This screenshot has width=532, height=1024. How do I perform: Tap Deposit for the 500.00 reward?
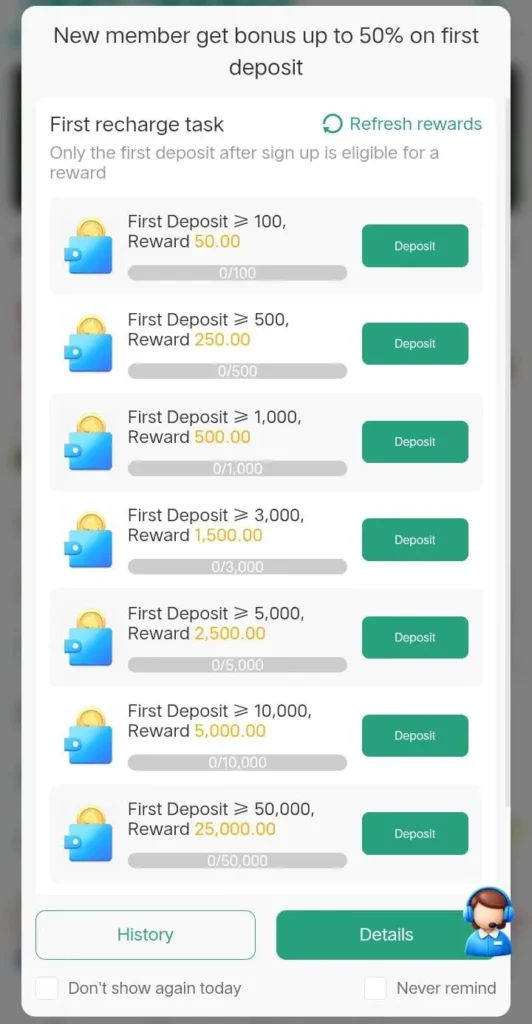coord(415,441)
